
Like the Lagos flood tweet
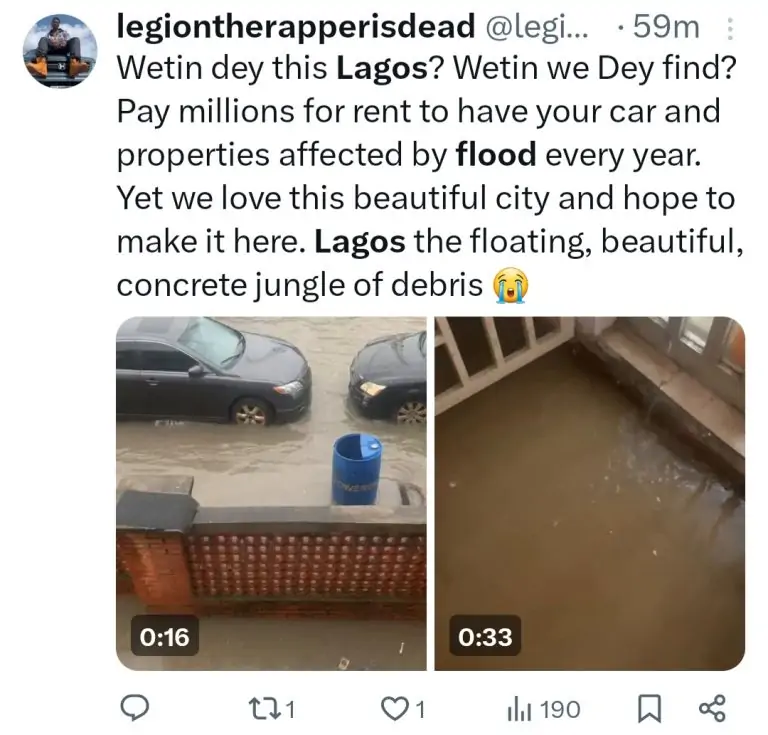tap(404, 709)
